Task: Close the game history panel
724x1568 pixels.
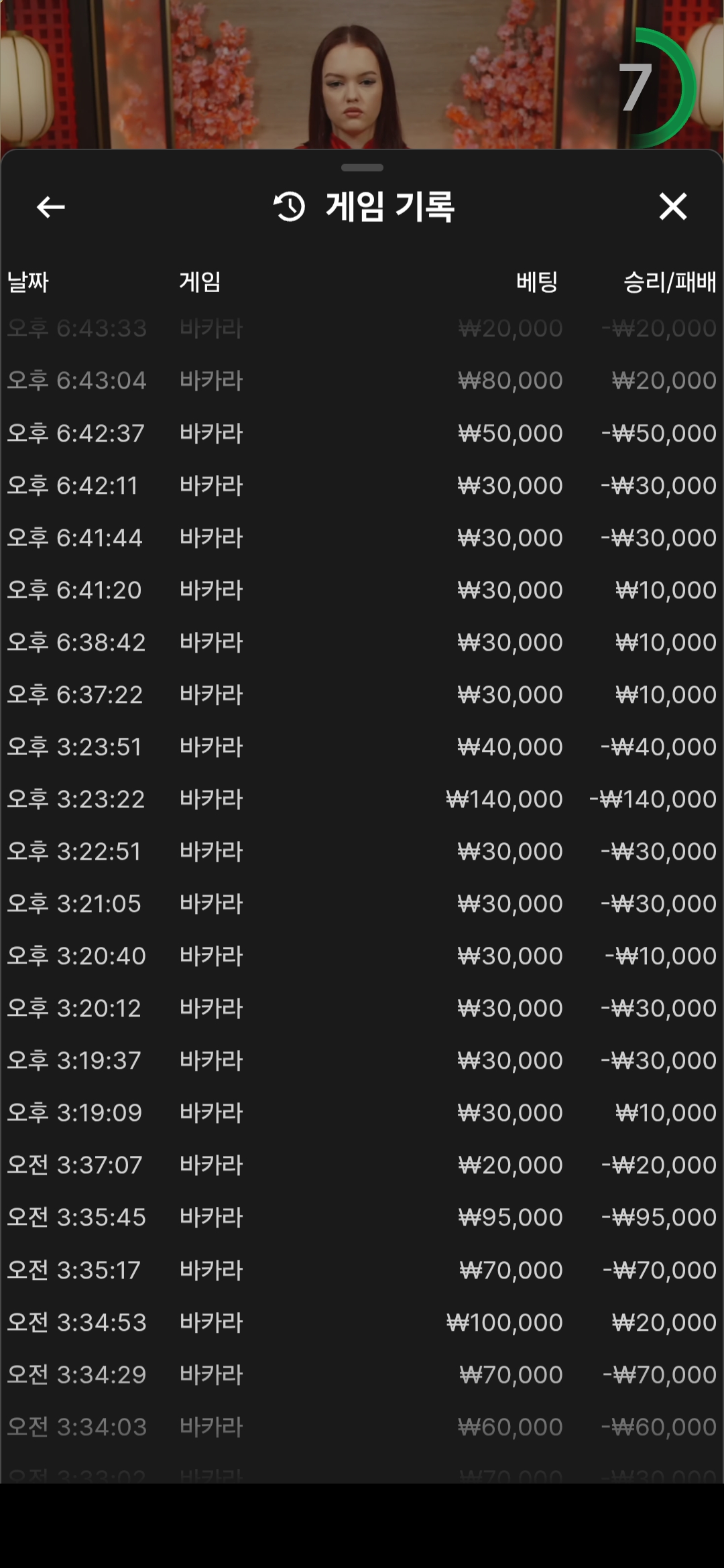Action: (x=672, y=206)
